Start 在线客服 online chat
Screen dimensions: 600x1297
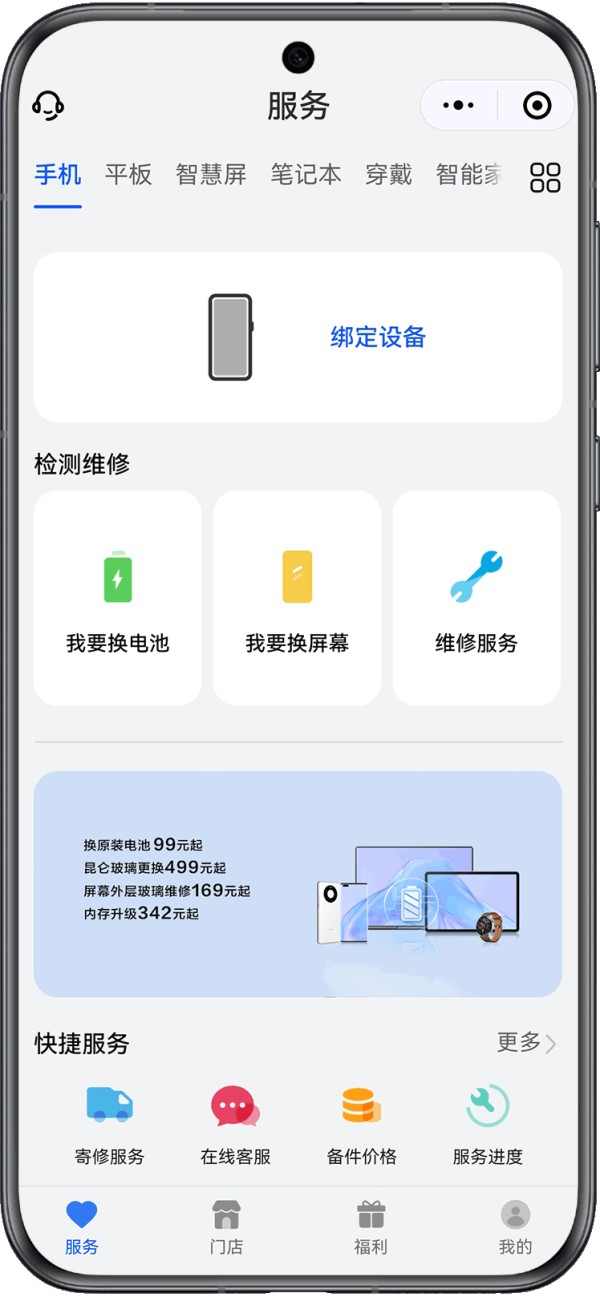pos(236,1125)
